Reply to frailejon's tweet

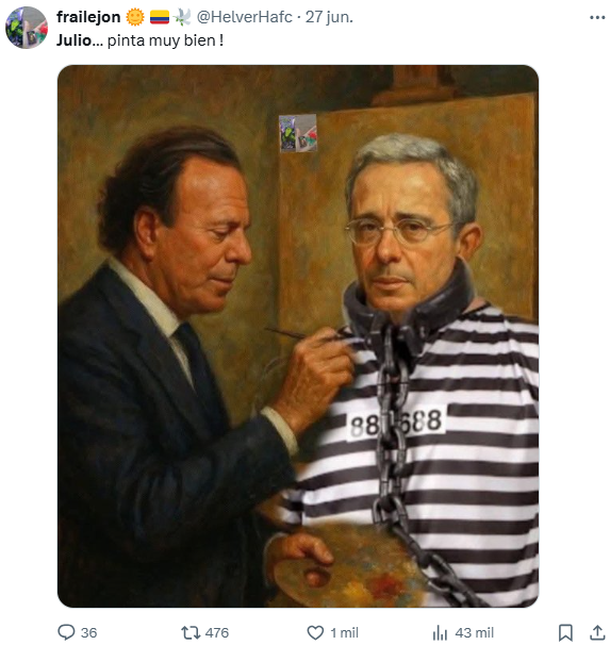[x=67, y=632]
